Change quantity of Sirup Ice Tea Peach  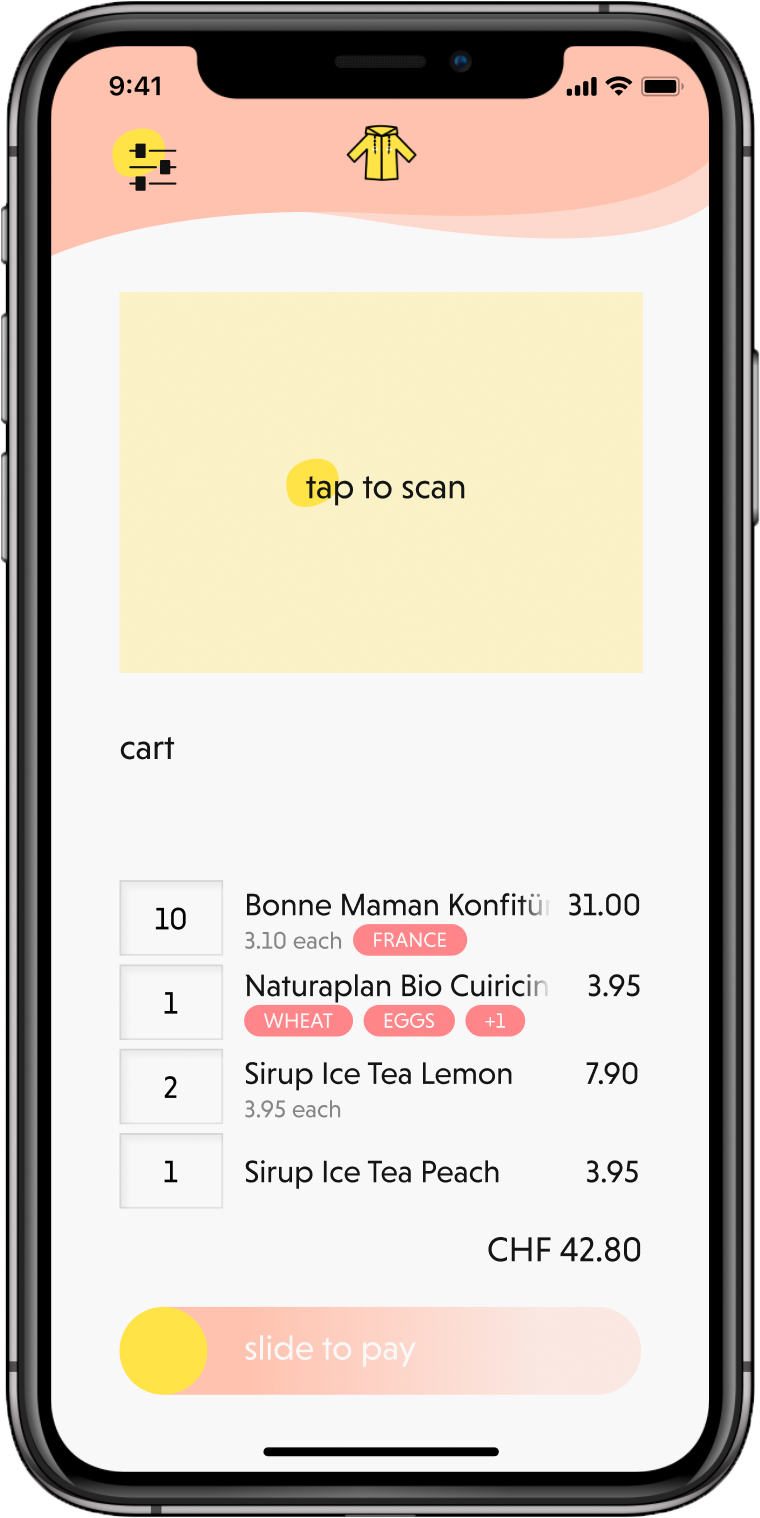tap(171, 1171)
